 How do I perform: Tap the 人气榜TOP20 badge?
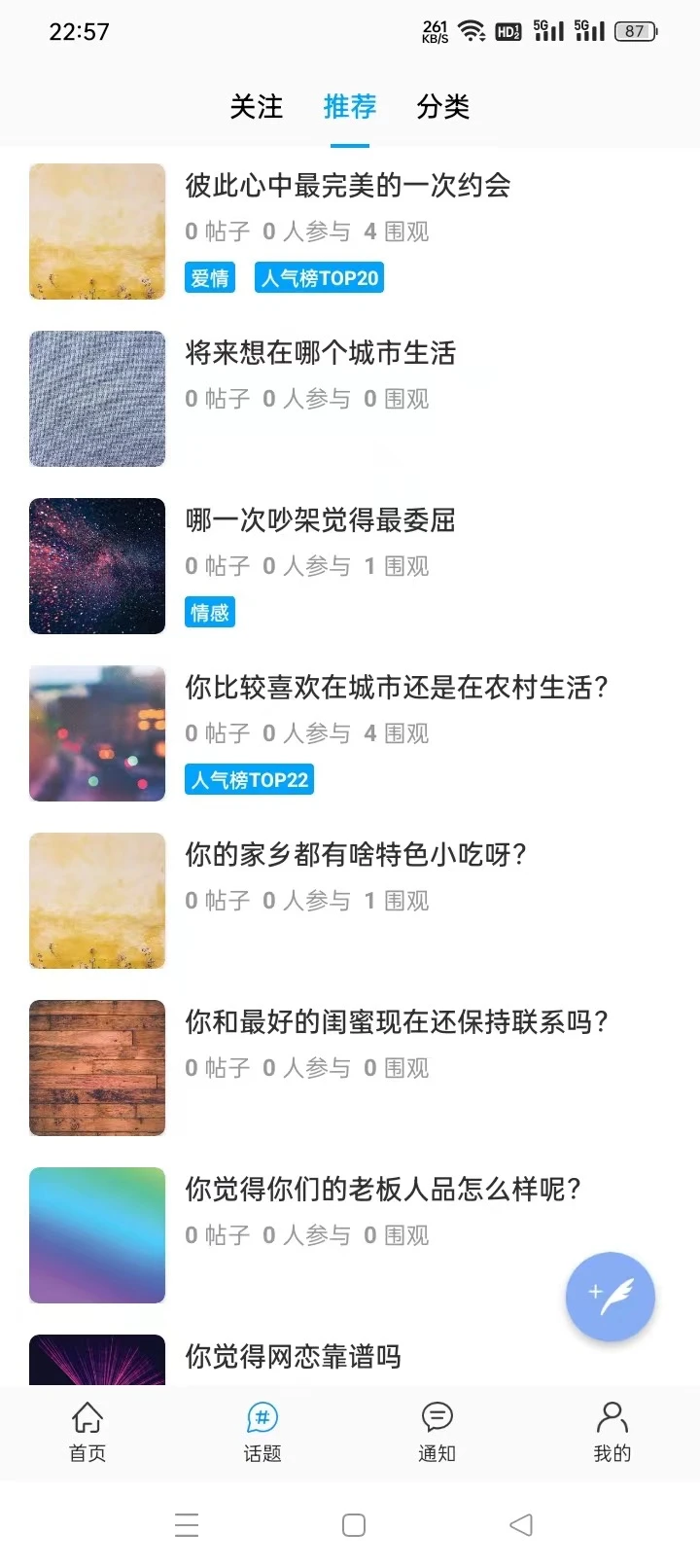coord(319,278)
